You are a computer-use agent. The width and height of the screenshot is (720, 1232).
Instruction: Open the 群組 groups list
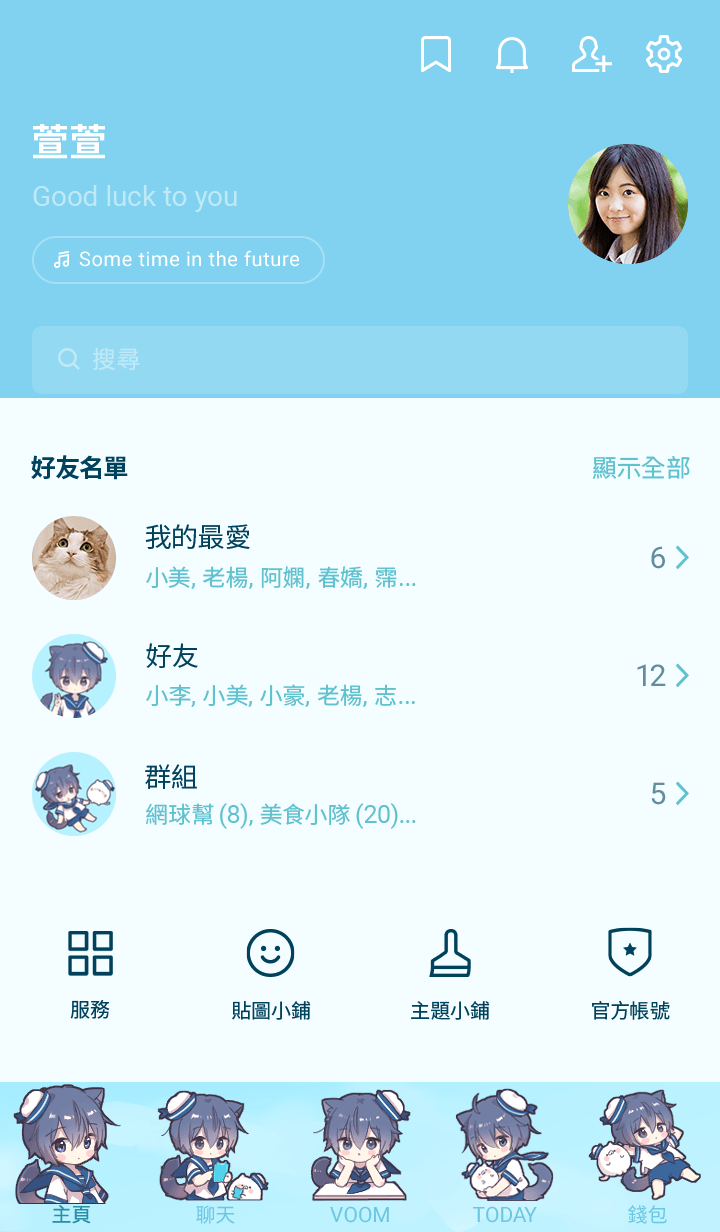pos(360,794)
